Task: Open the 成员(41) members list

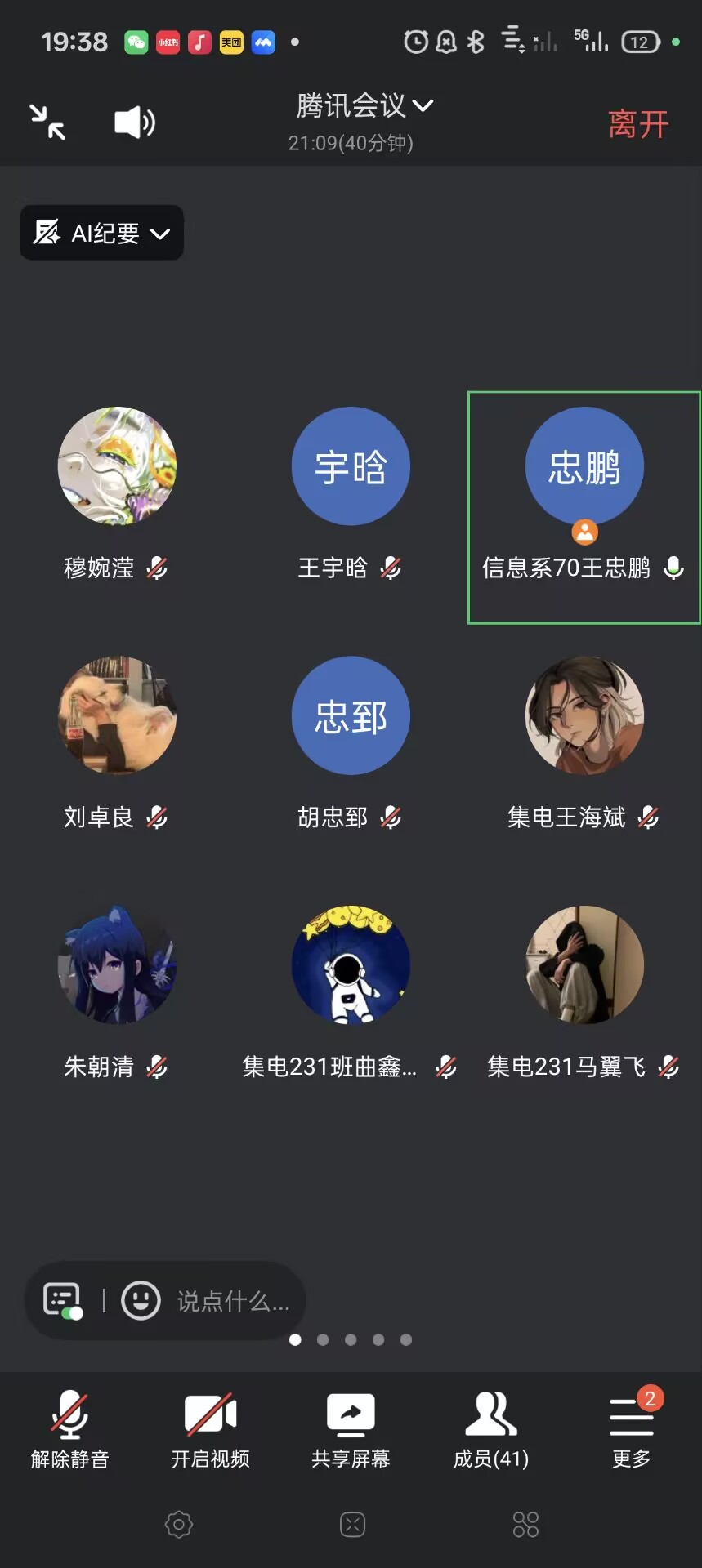Action: 491,1429
